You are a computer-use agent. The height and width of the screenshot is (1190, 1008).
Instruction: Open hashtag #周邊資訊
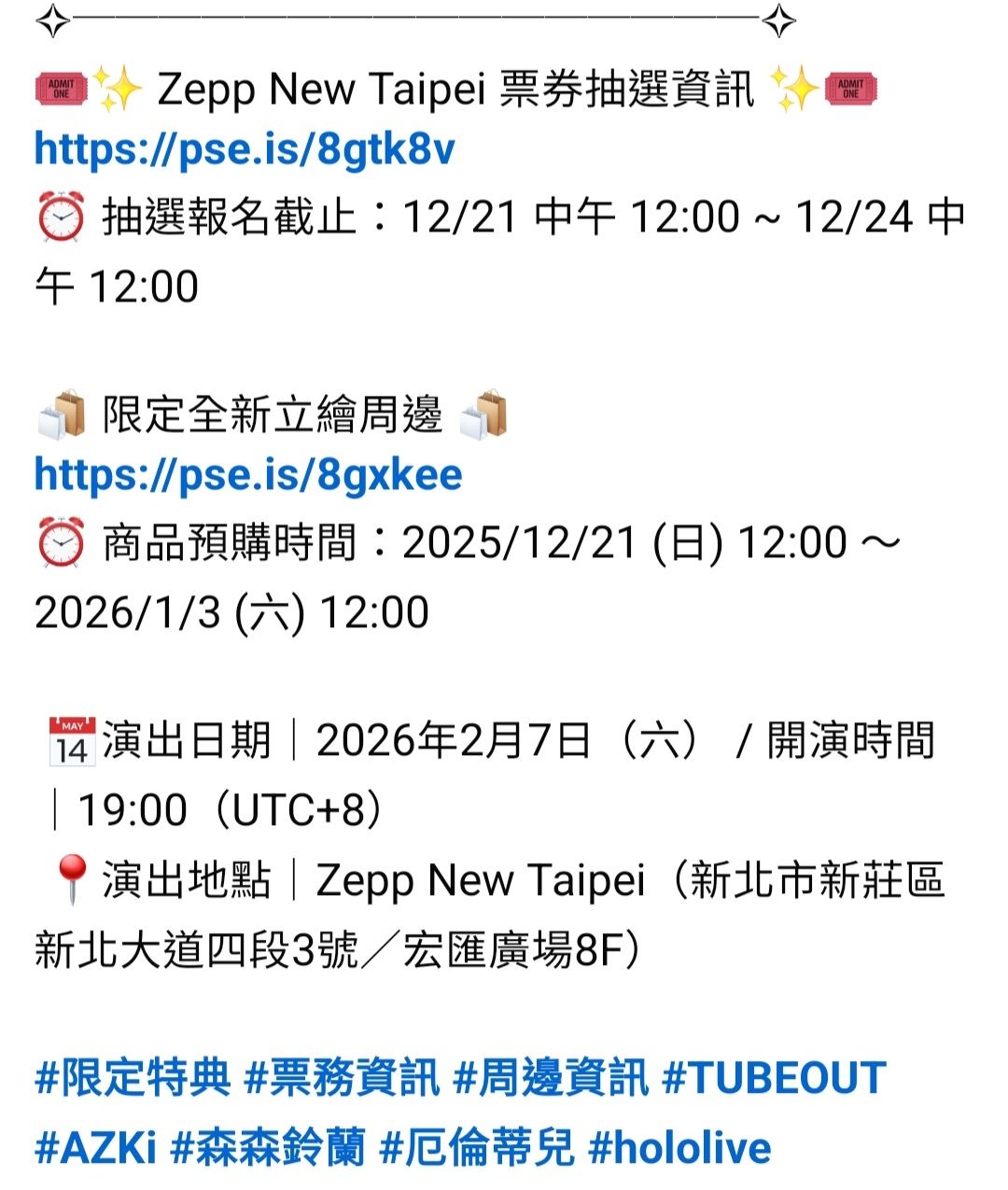pos(550,1078)
